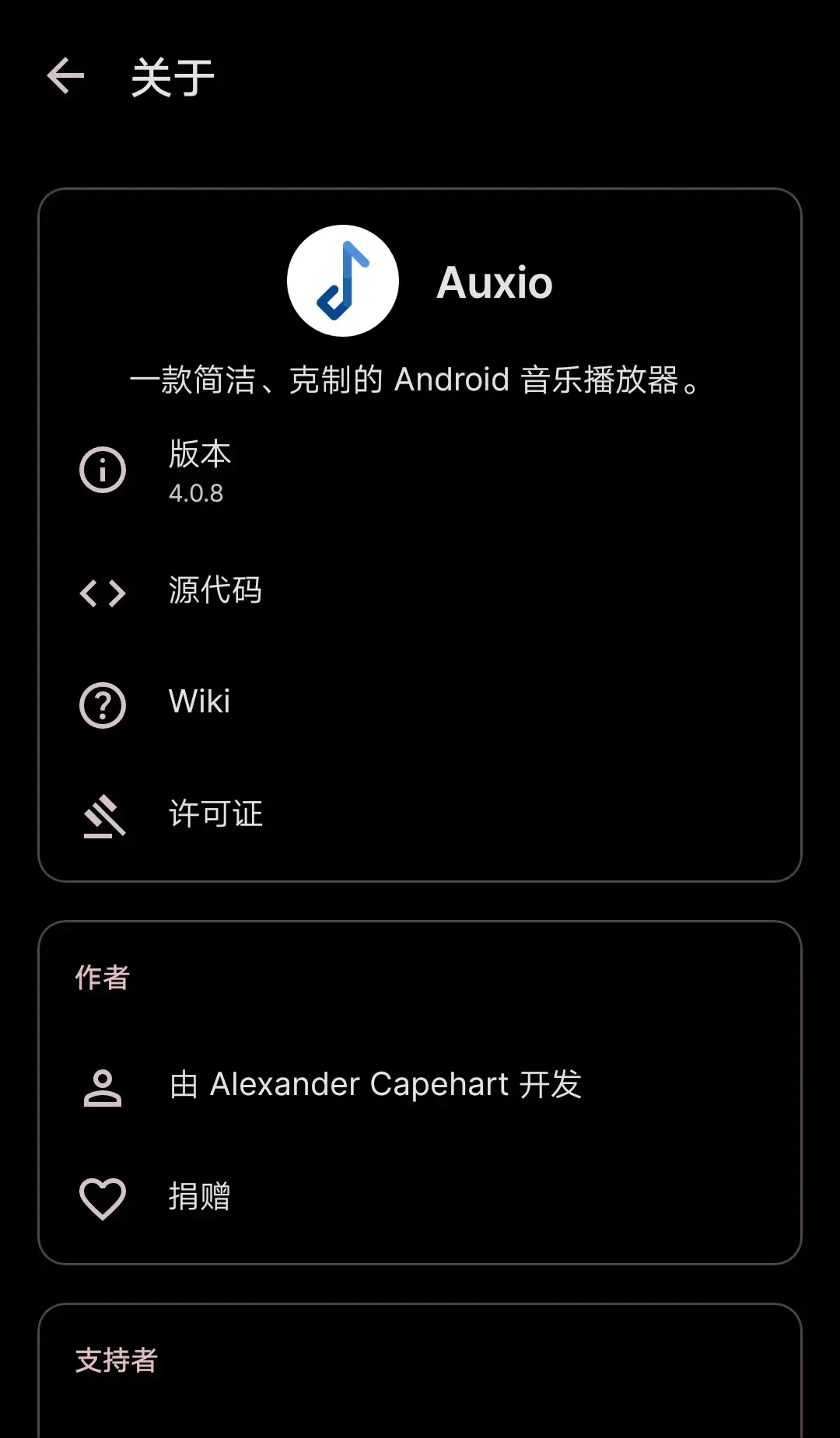
Task: Go back from the 关于 page
Action: (65, 76)
